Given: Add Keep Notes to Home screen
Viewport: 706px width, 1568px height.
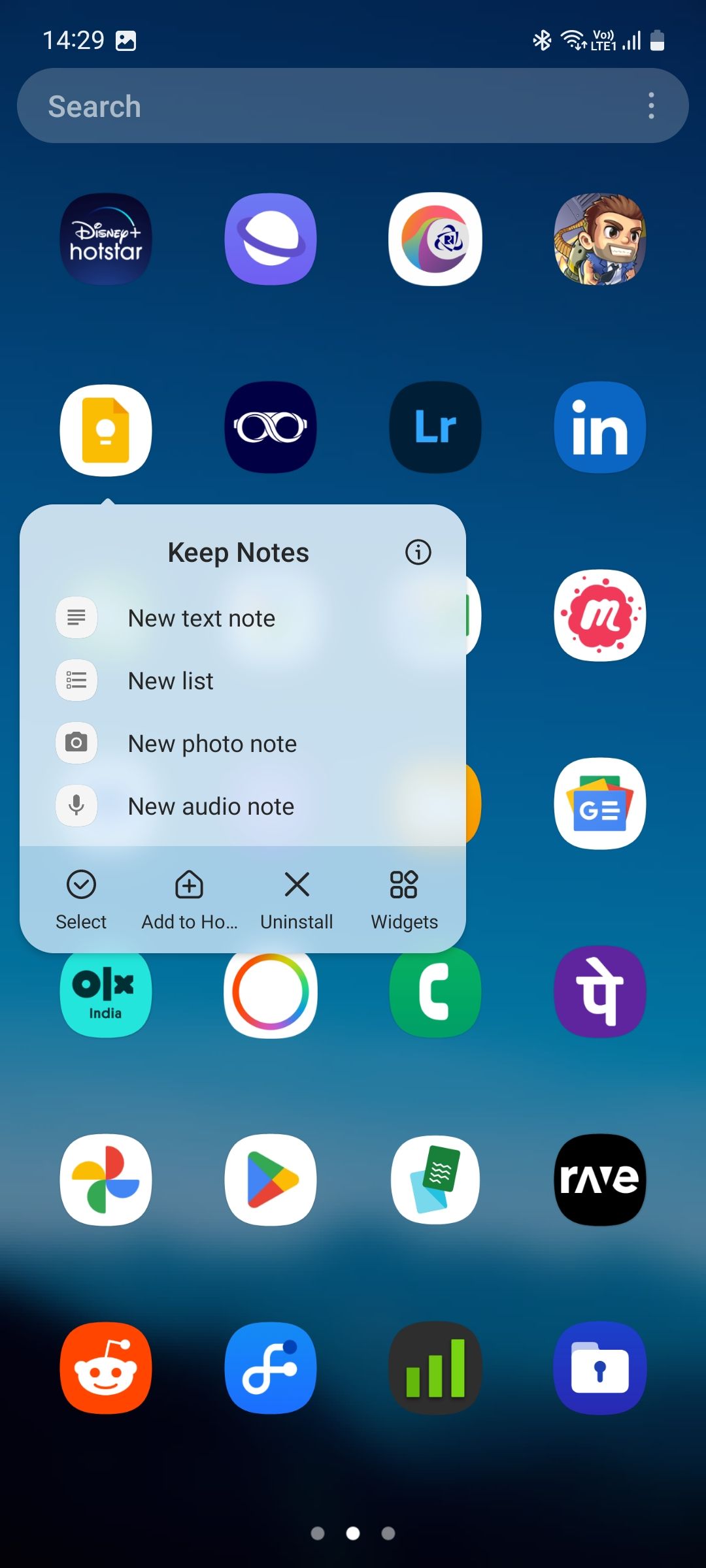Looking at the screenshot, I should tap(189, 900).
